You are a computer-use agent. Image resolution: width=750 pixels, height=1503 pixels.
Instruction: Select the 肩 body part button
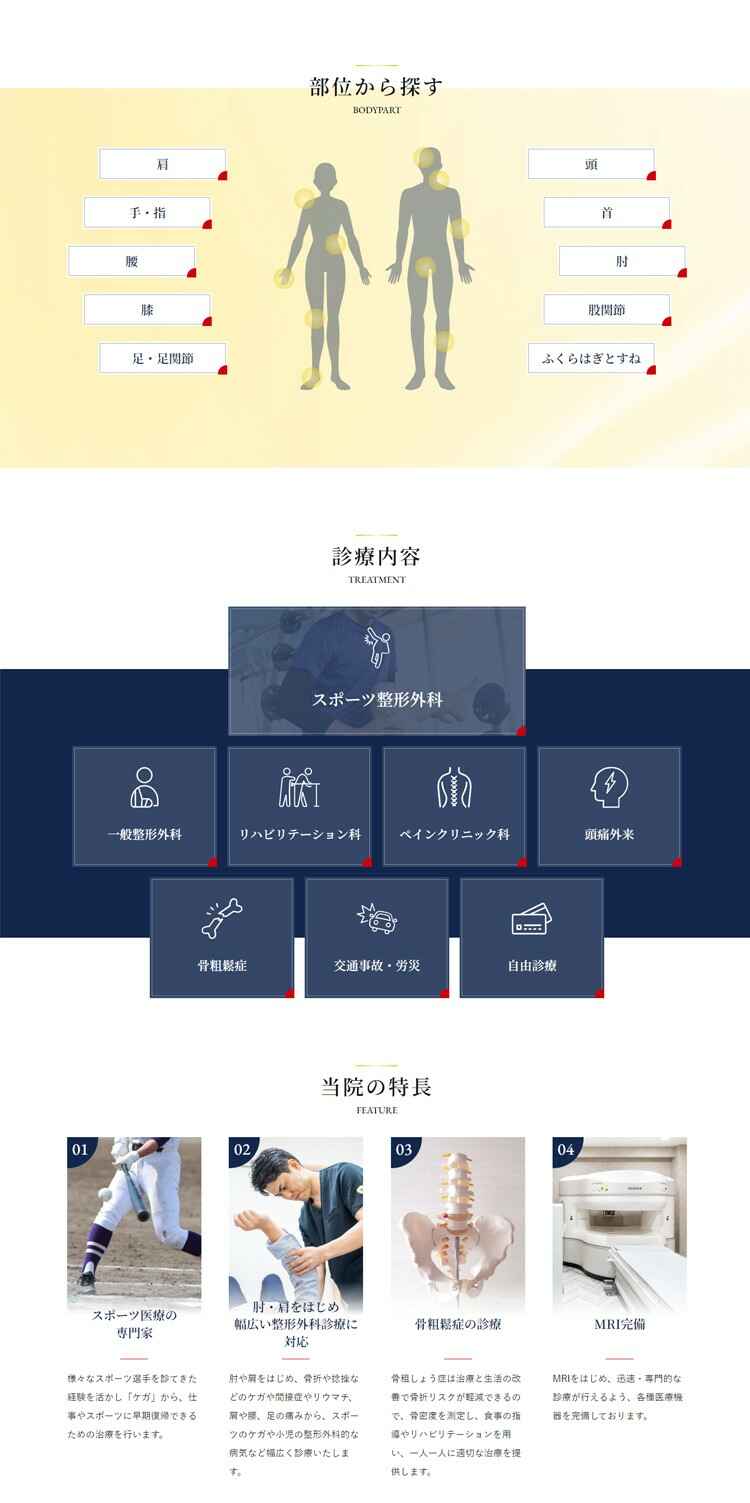pyautogui.click(x=162, y=164)
